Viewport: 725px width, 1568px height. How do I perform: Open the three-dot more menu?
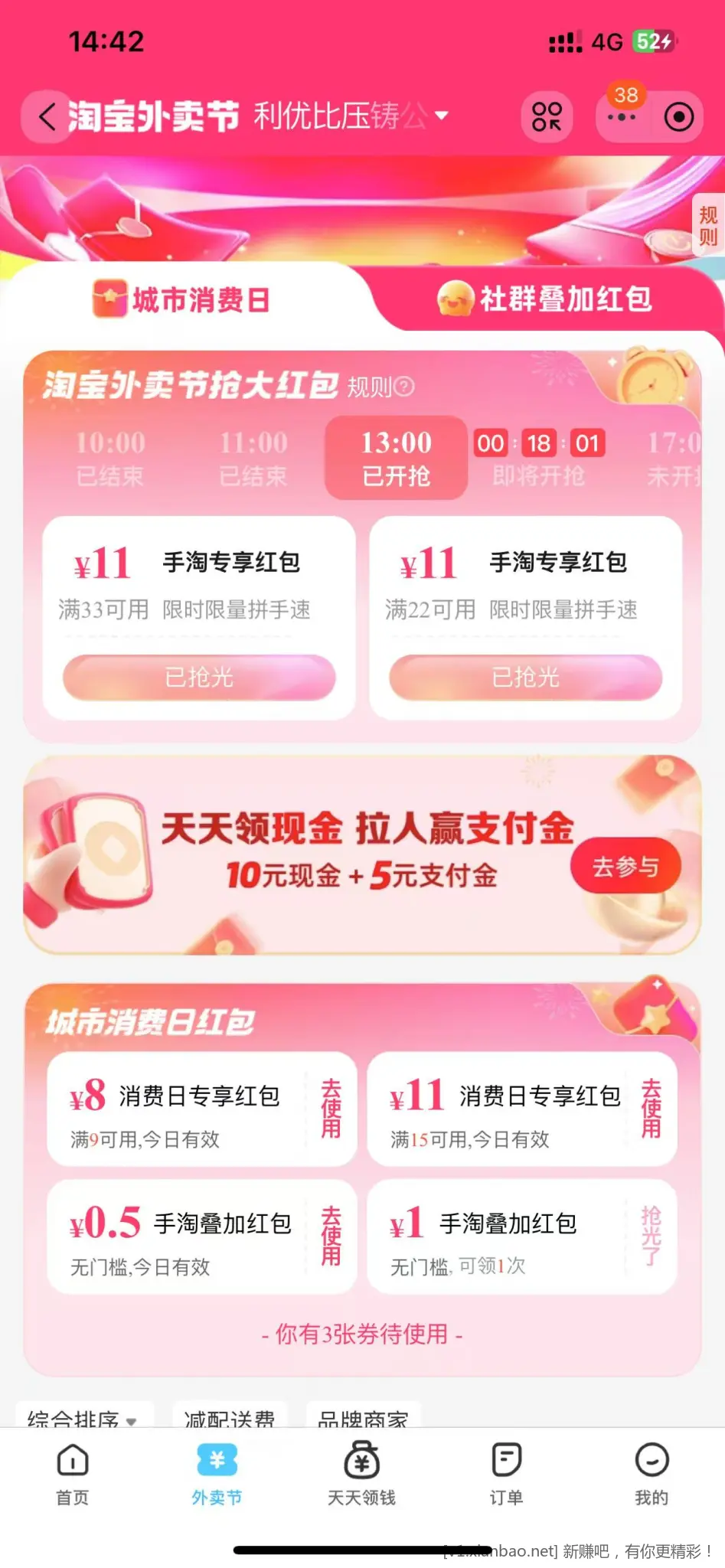[x=622, y=118]
